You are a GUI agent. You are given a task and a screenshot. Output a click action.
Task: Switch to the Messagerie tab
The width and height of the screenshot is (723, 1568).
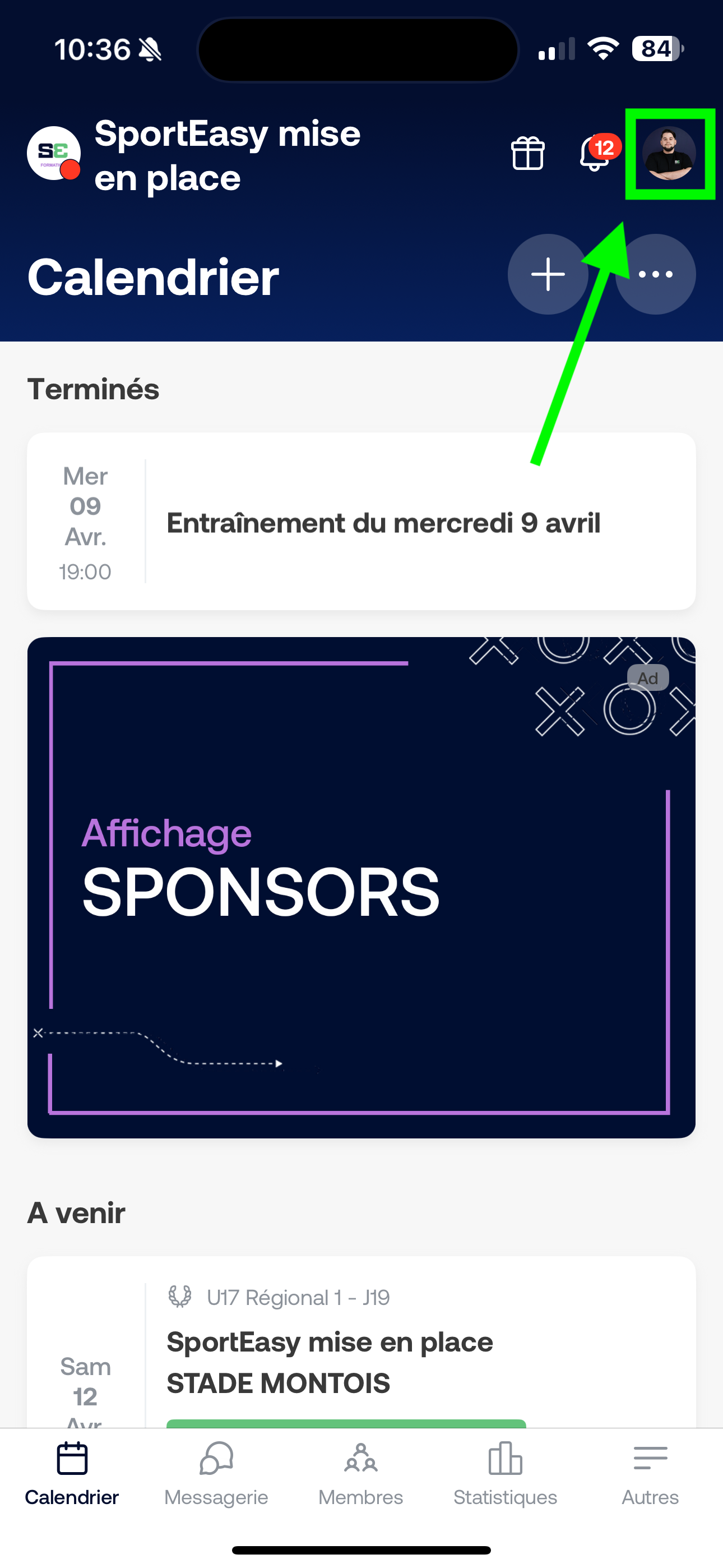216,1472
